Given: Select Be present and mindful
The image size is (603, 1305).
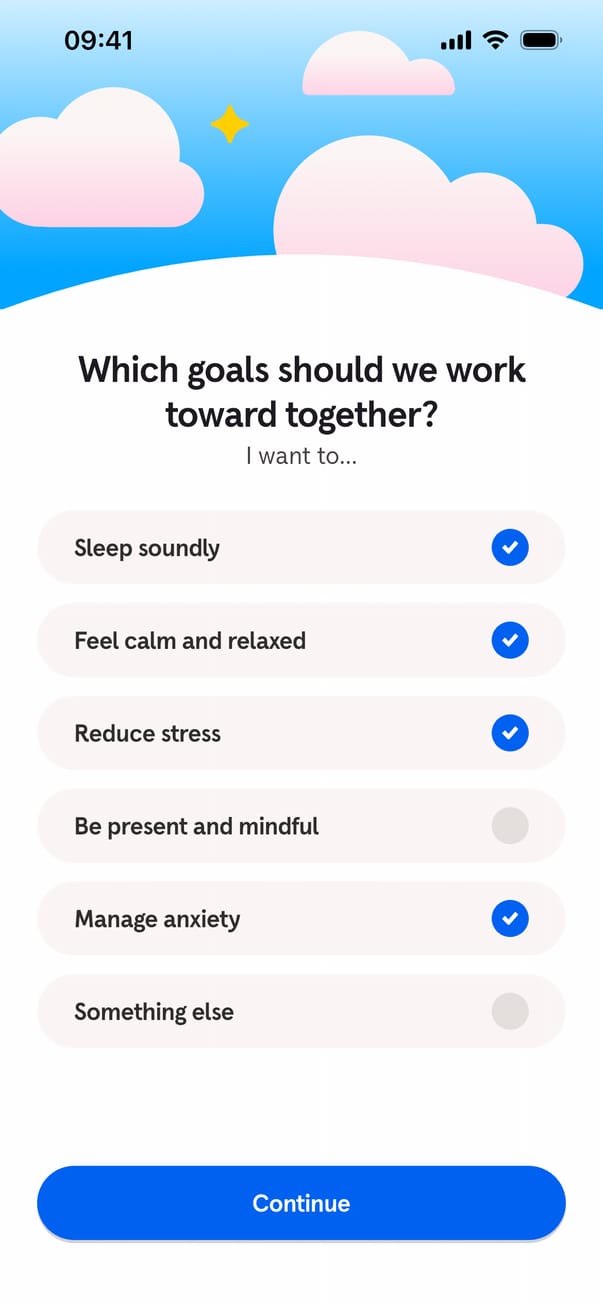Looking at the screenshot, I should coord(509,826).
